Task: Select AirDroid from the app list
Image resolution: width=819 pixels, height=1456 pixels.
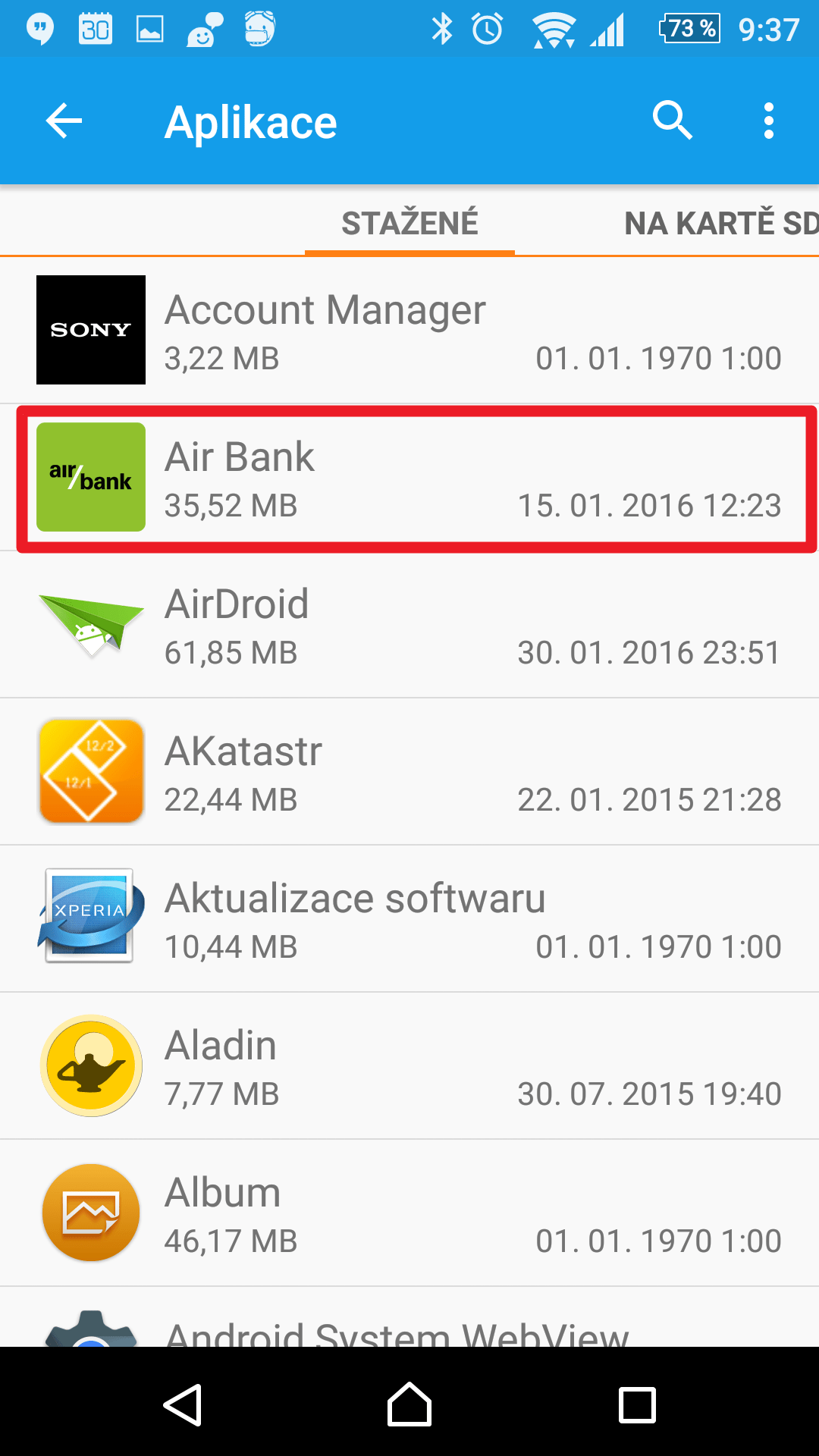Action: click(409, 626)
